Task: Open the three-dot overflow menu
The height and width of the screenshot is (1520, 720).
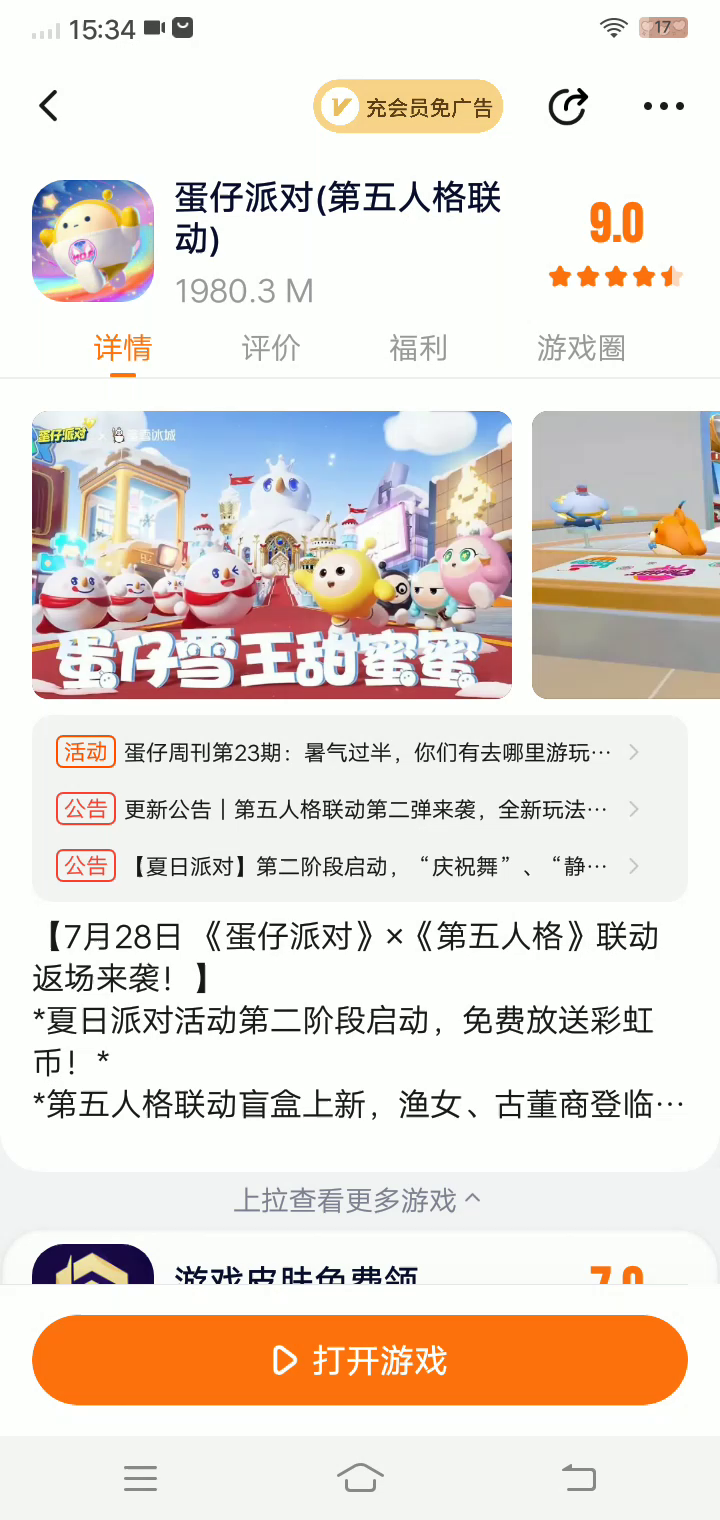Action: coord(663,106)
